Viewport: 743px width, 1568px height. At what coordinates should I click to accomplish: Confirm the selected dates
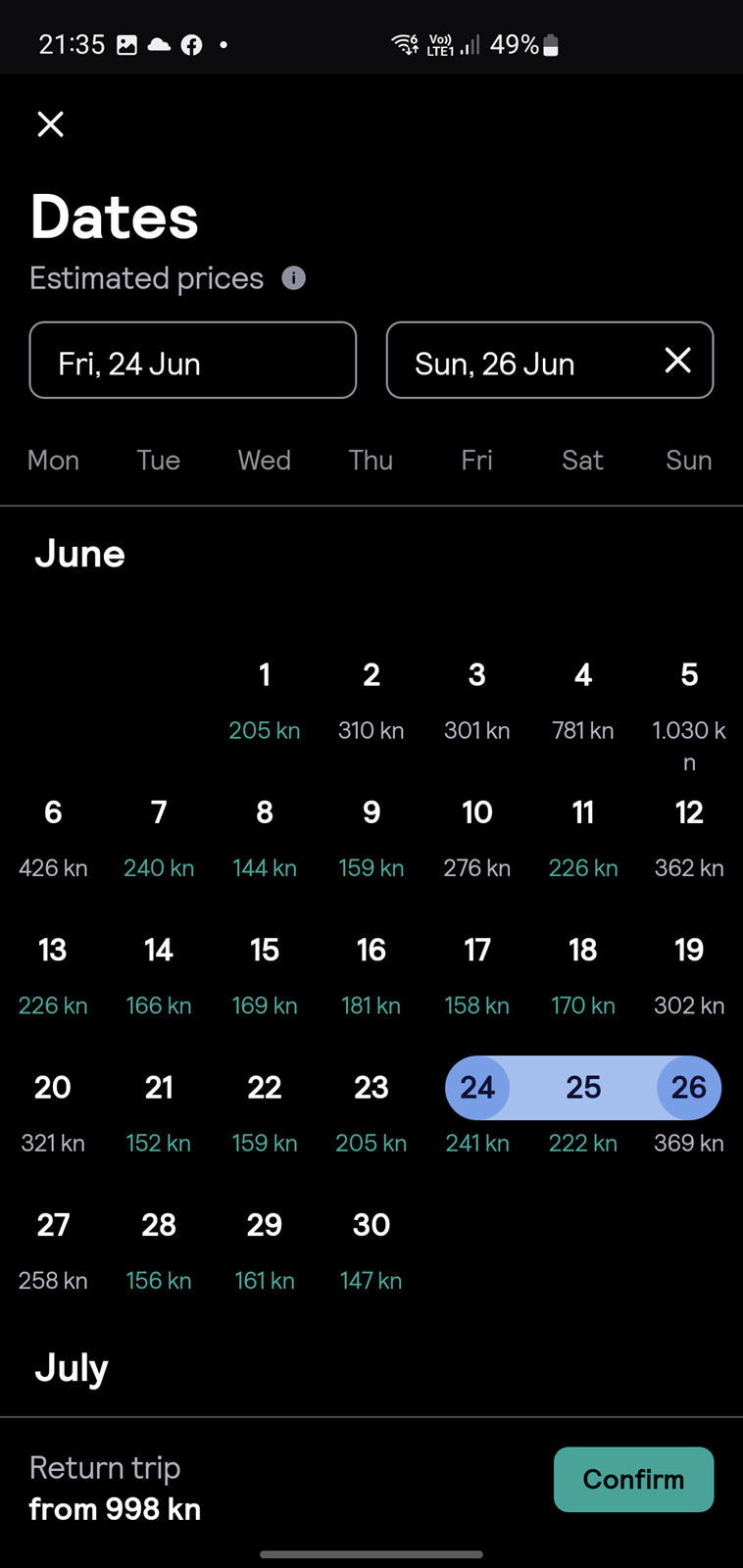click(x=633, y=1479)
